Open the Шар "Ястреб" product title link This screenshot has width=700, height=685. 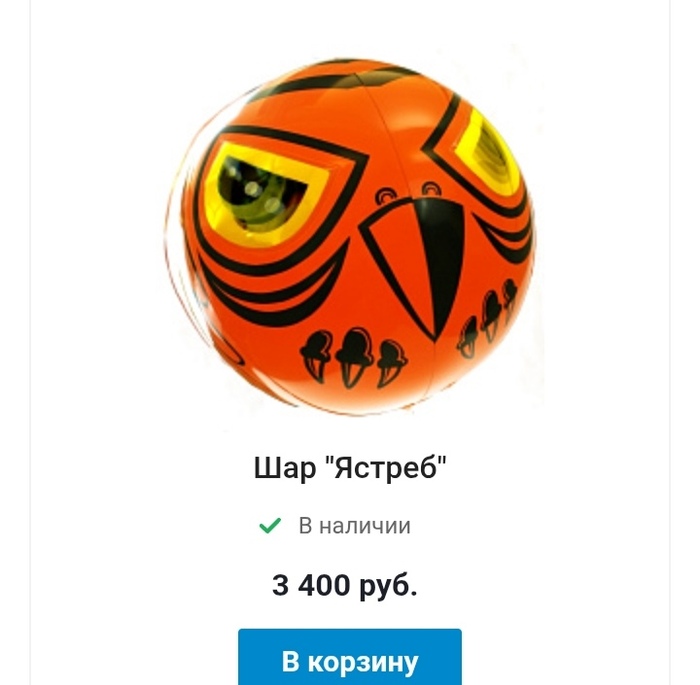(349, 469)
